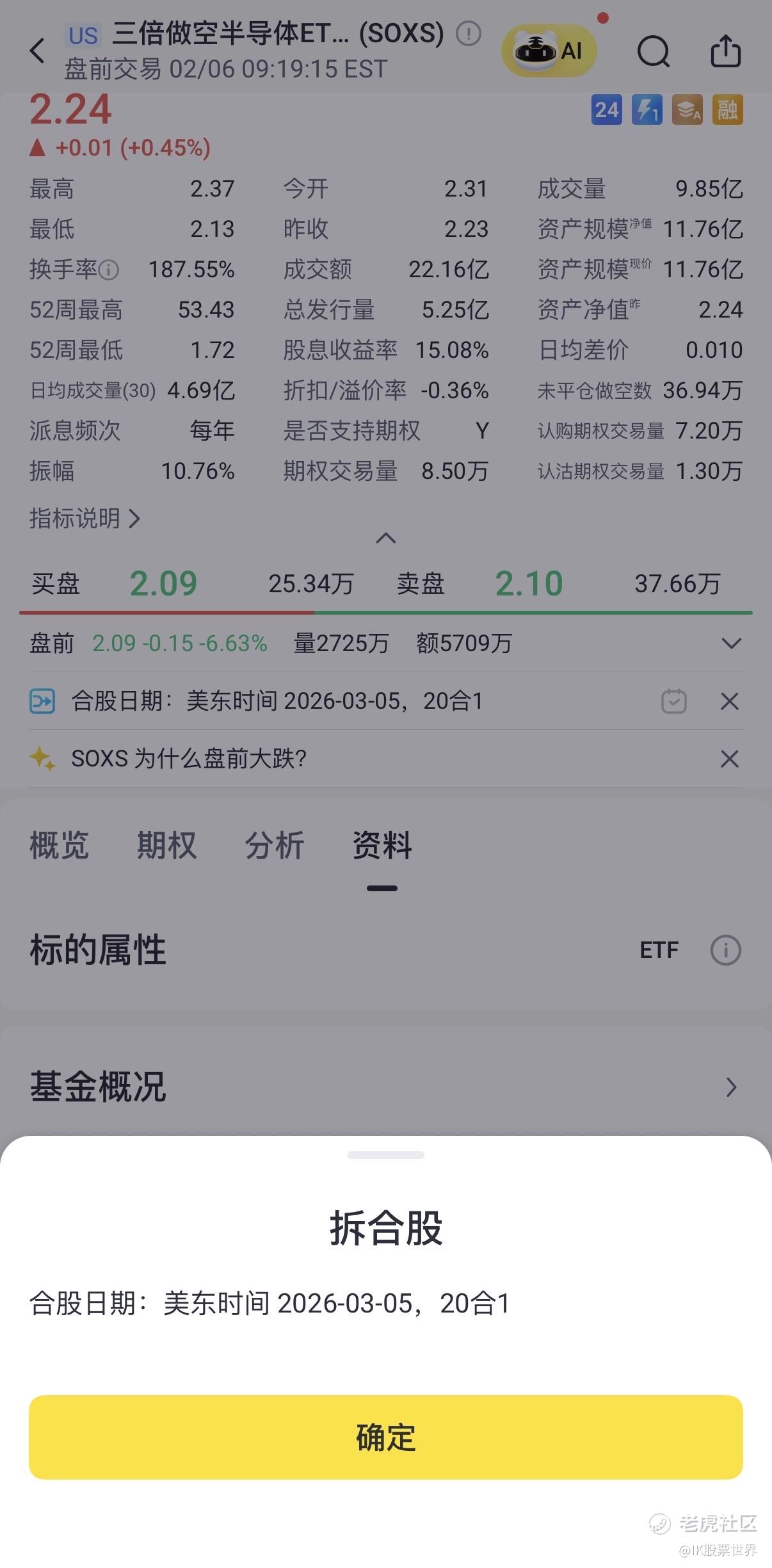772x1568 pixels.
Task: Open the search icon
Action: coord(654,51)
